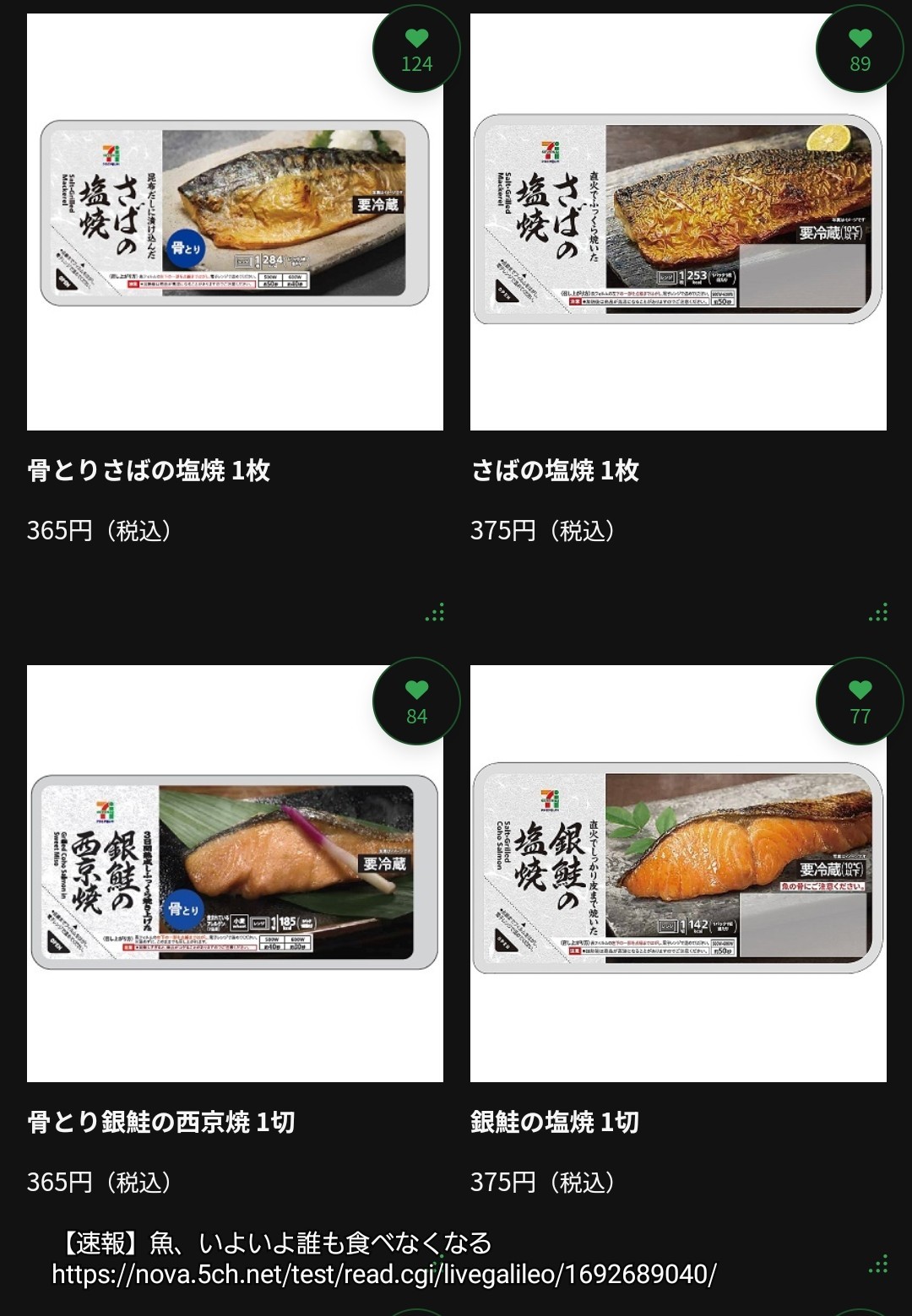Open the 骨とりさばの塩焼 1枚 product card
The height and width of the screenshot is (1316, 912).
pos(235,222)
